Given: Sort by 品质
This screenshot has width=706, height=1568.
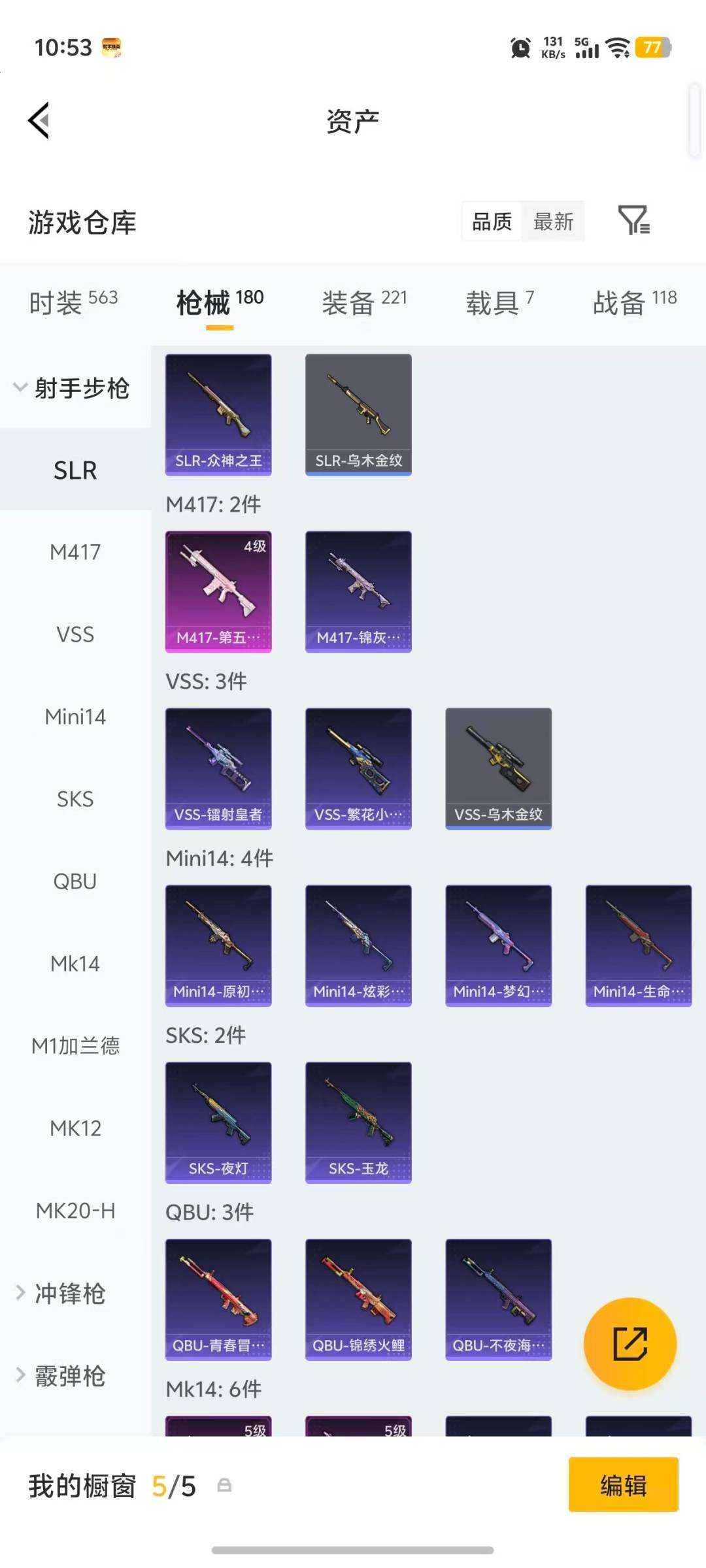Looking at the screenshot, I should click(492, 222).
